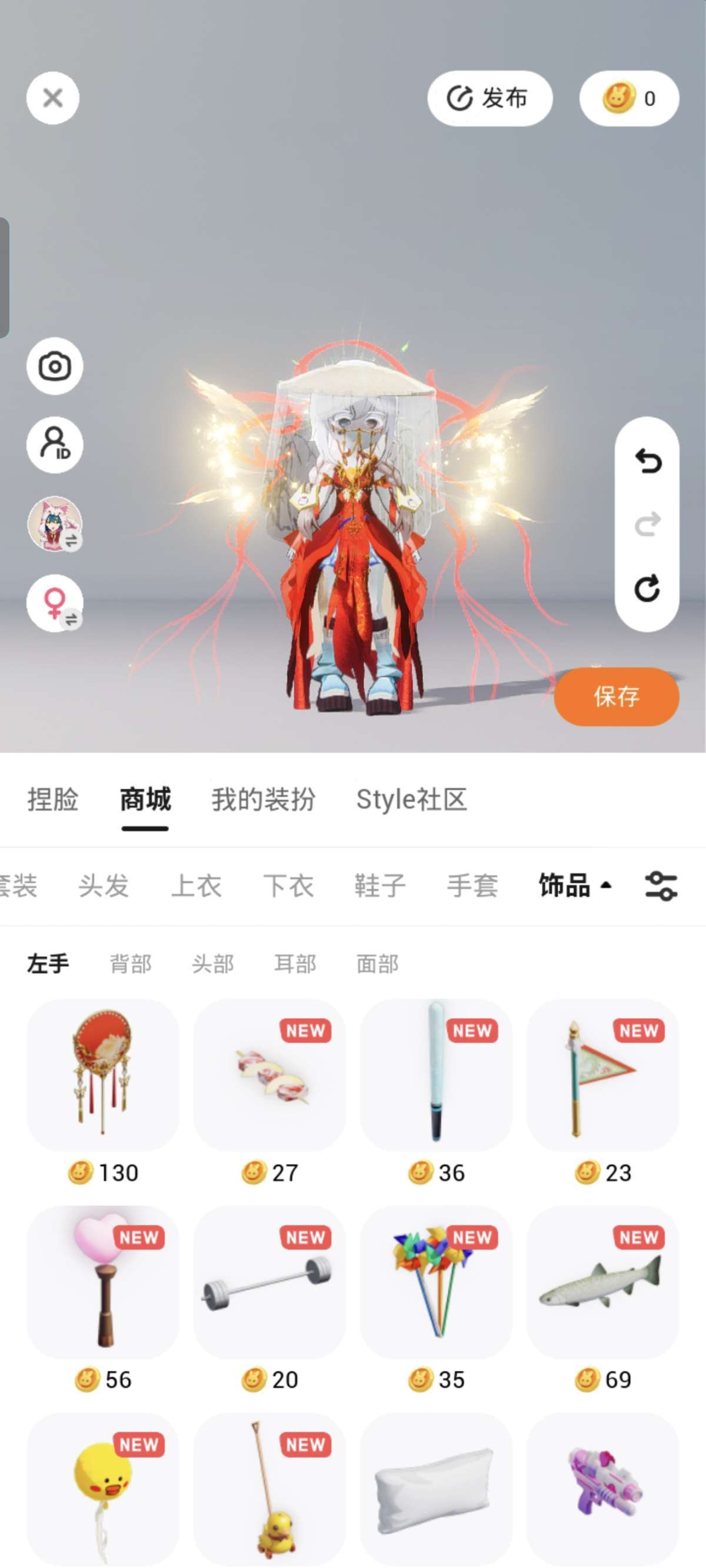Switch to the 我的装扮 tab
The width and height of the screenshot is (706, 1568).
coord(263,799)
